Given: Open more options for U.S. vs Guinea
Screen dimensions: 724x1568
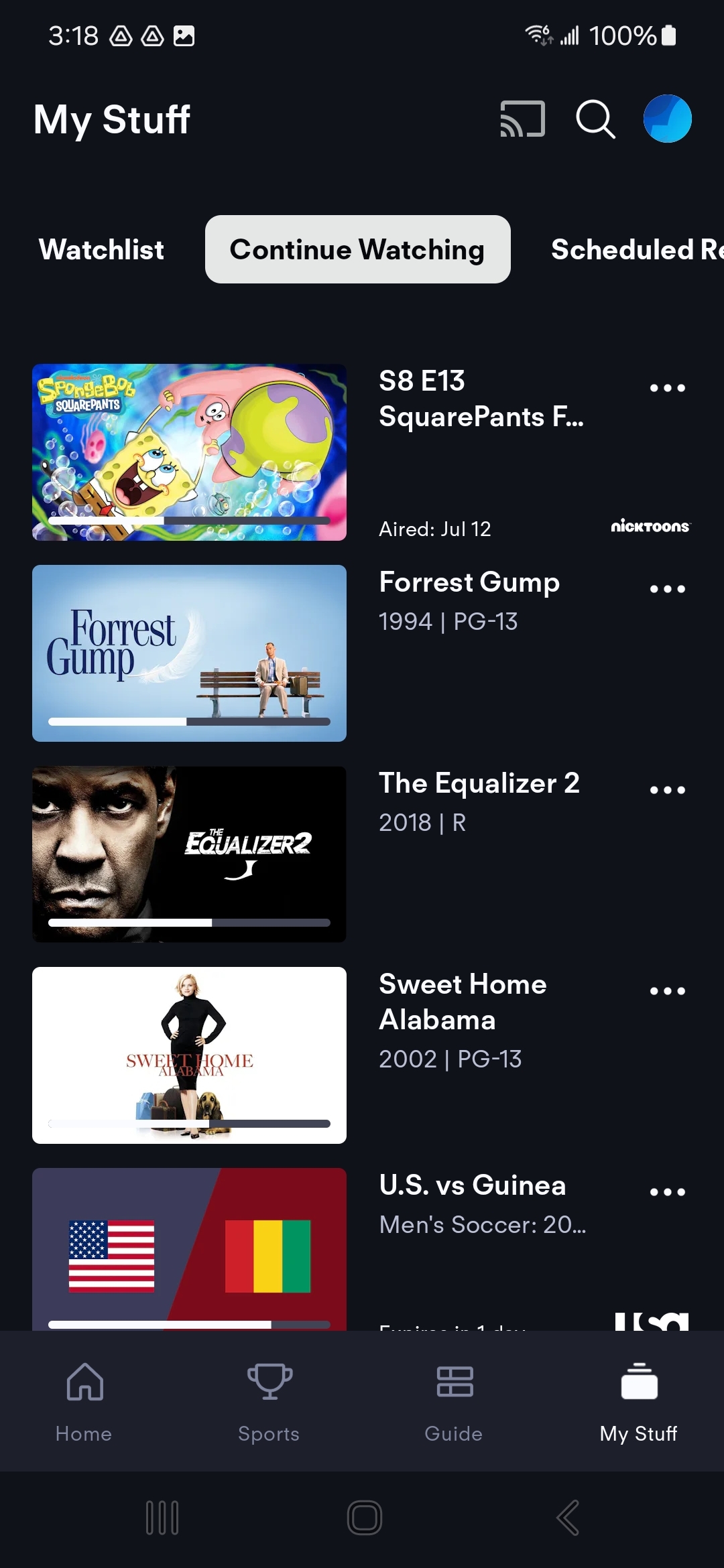Looking at the screenshot, I should coord(667,1191).
